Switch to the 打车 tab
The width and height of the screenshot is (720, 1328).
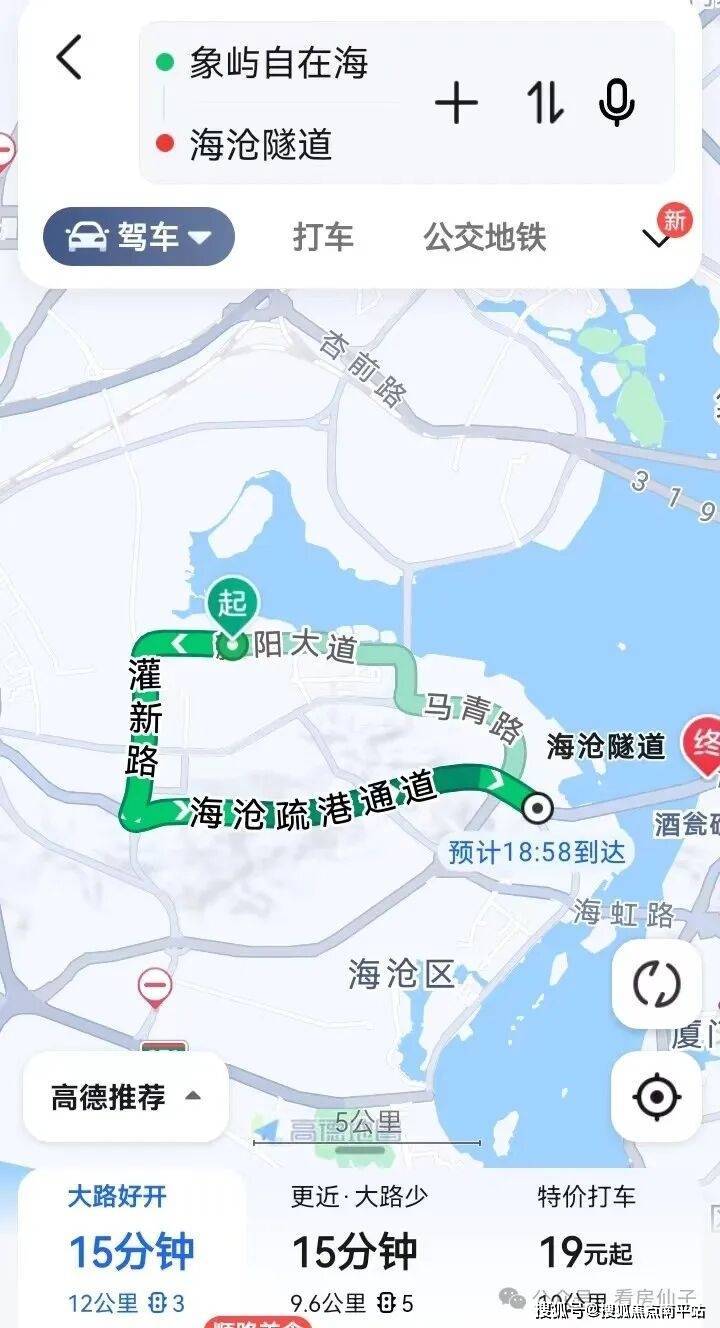coord(323,237)
